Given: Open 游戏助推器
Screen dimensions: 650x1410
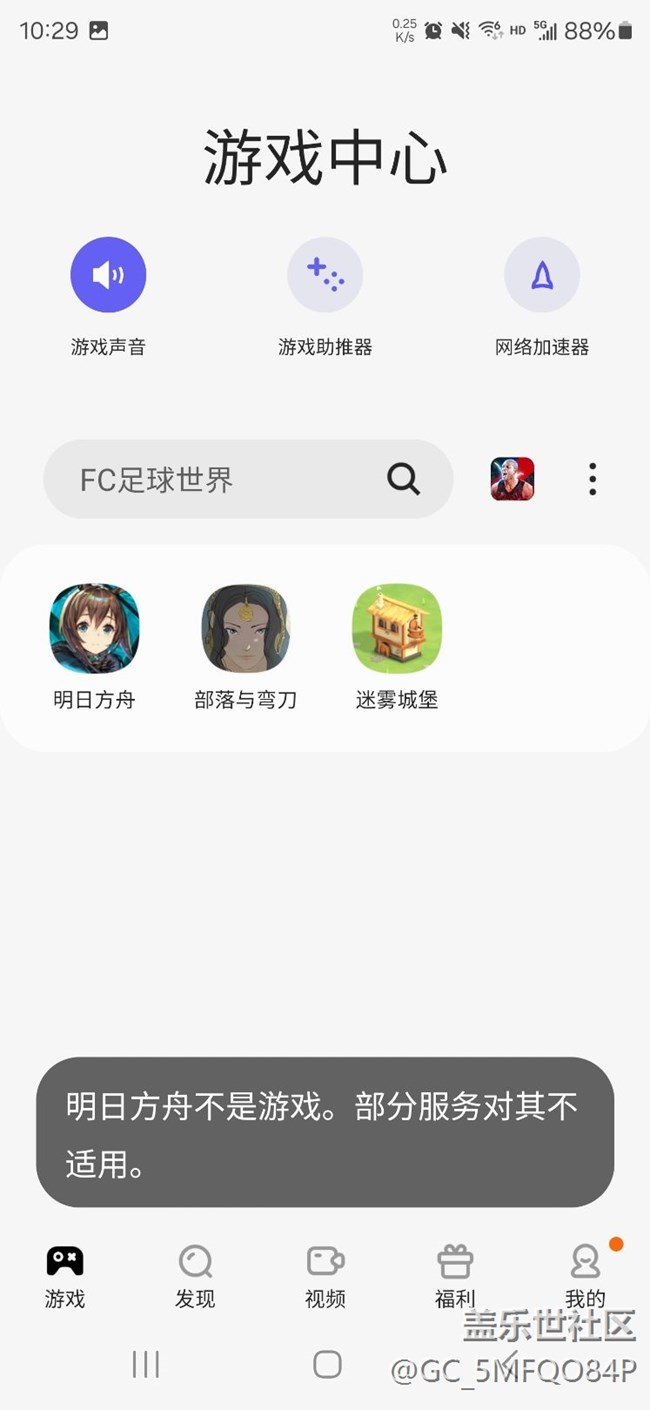Looking at the screenshot, I should pos(325,275).
